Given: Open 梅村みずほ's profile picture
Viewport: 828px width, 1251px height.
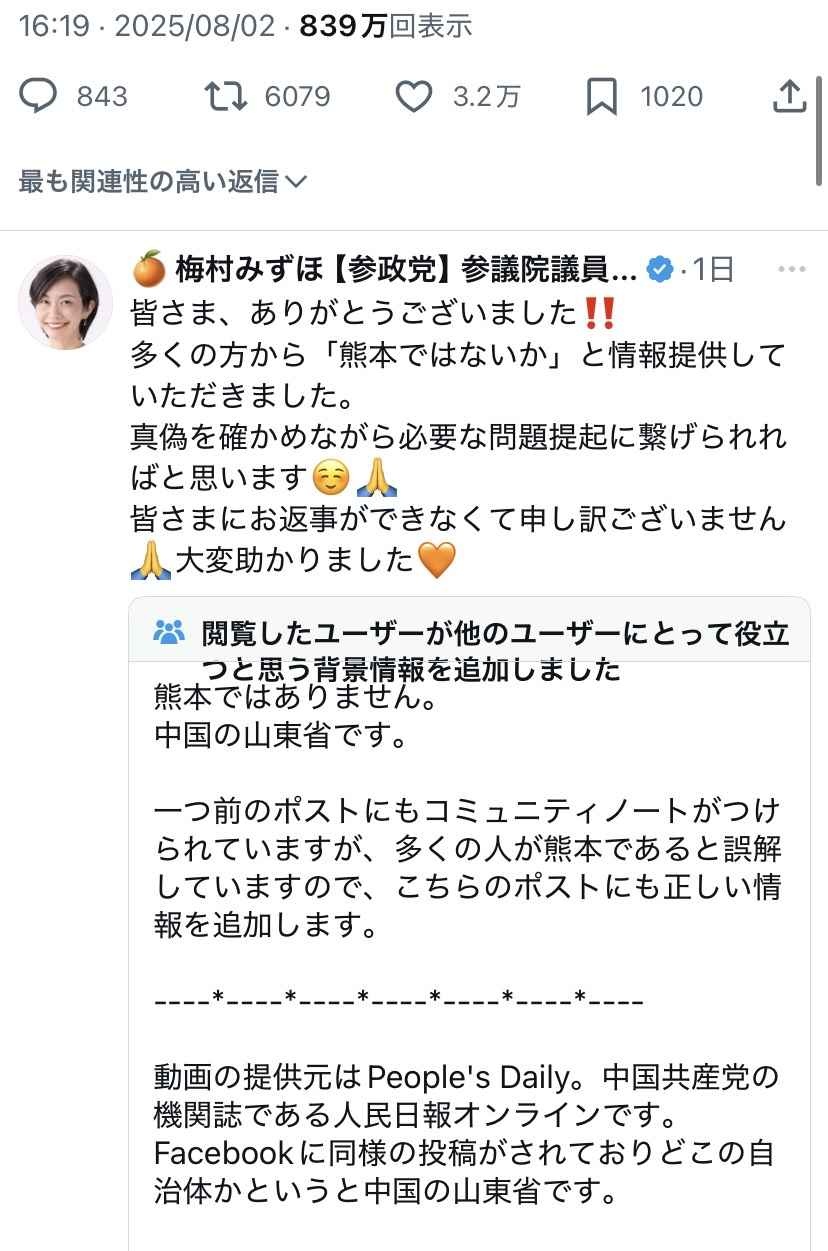Looking at the screenshot, I should (66, 302).
